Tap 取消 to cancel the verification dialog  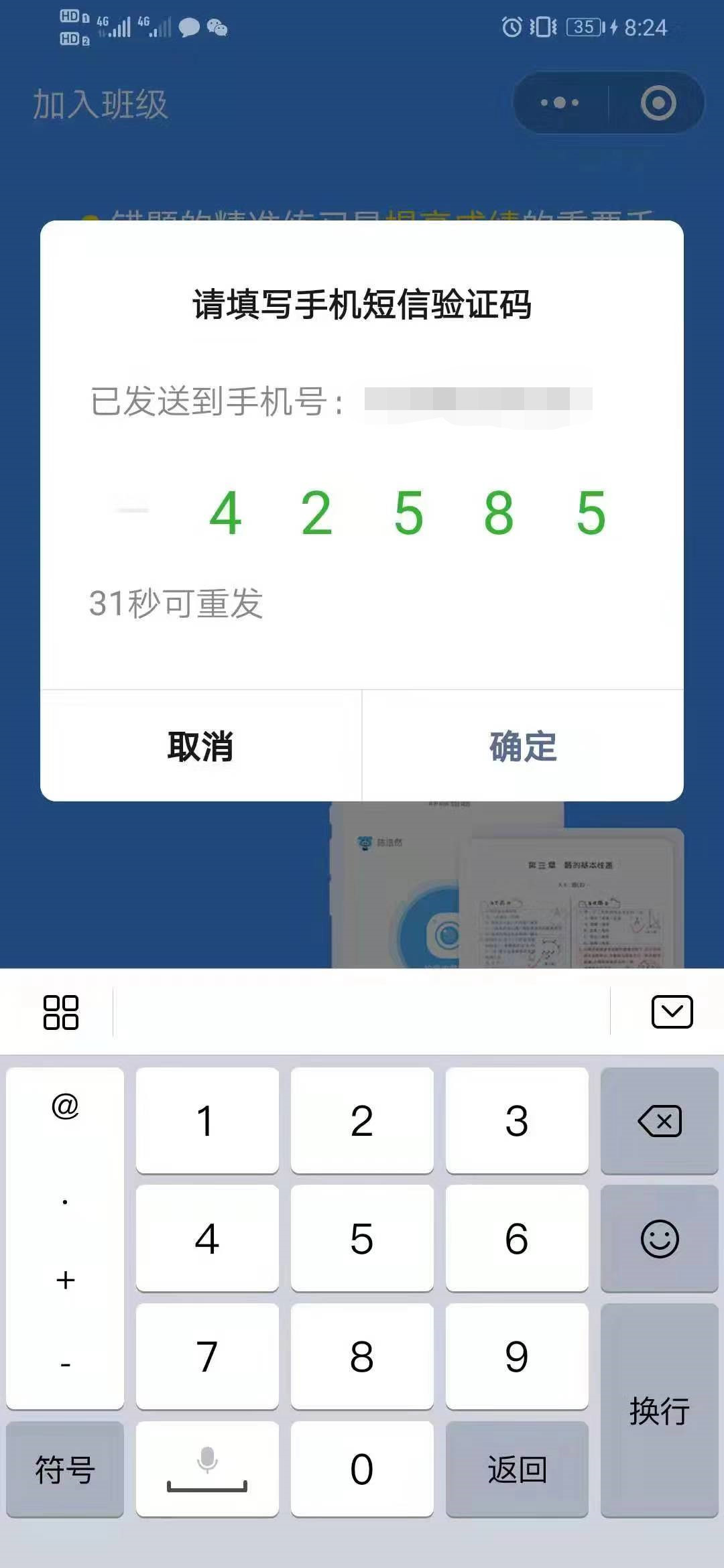(200, 746)
